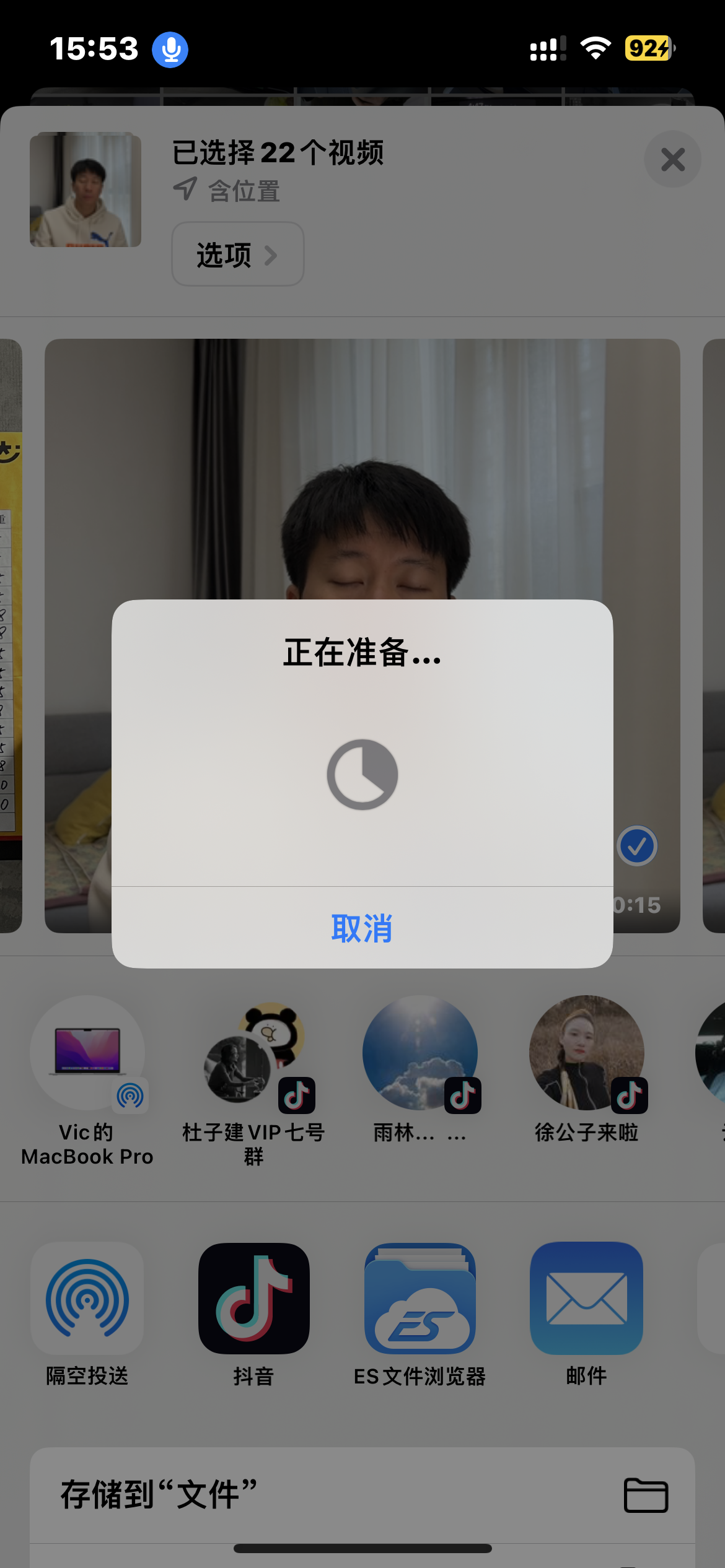This screenshot has width=725, height=1568.
Task: Close the share sheet
Action: click(672, 160)
